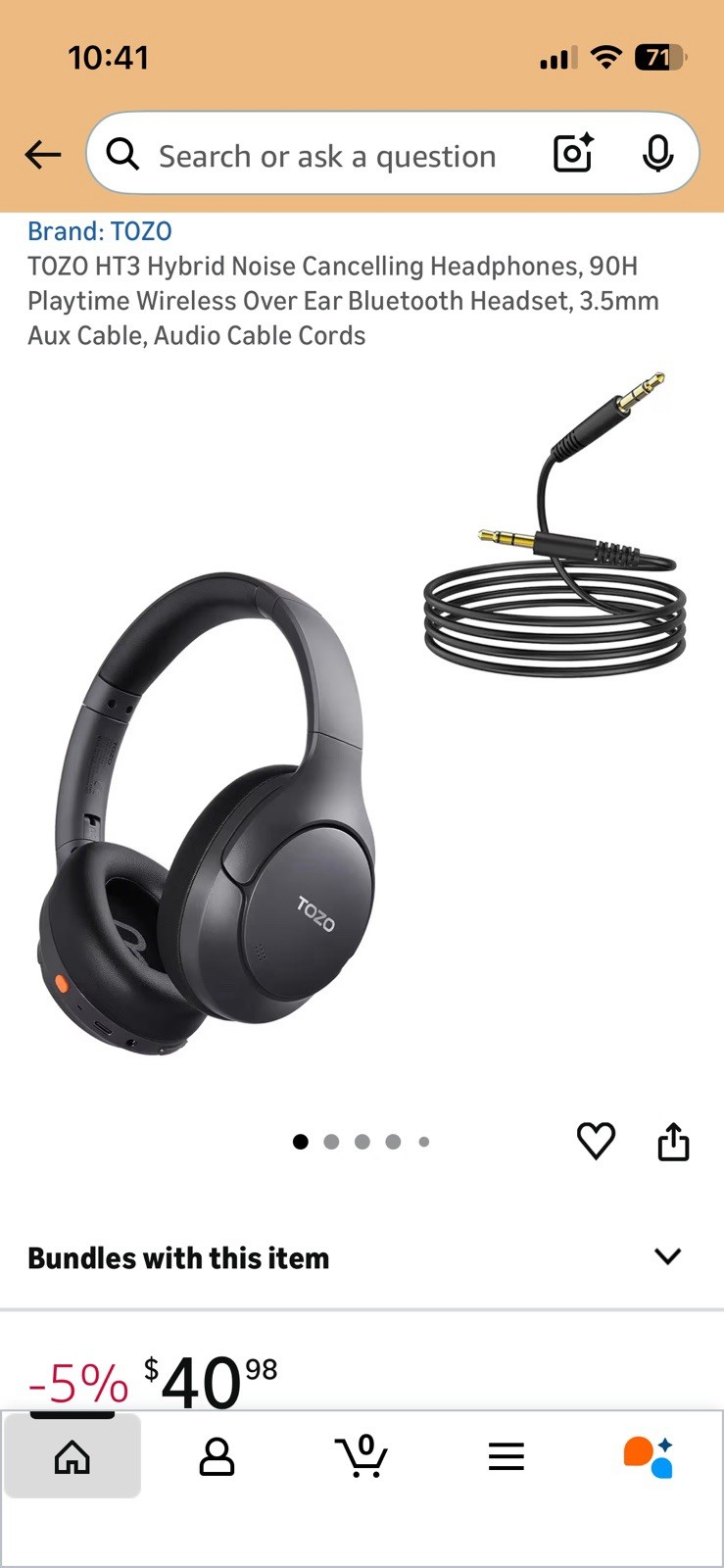Viewport: 724px width, 1568px height.
Task: Open the hamburger menu tab
Action: click(x=506, y=1457)
